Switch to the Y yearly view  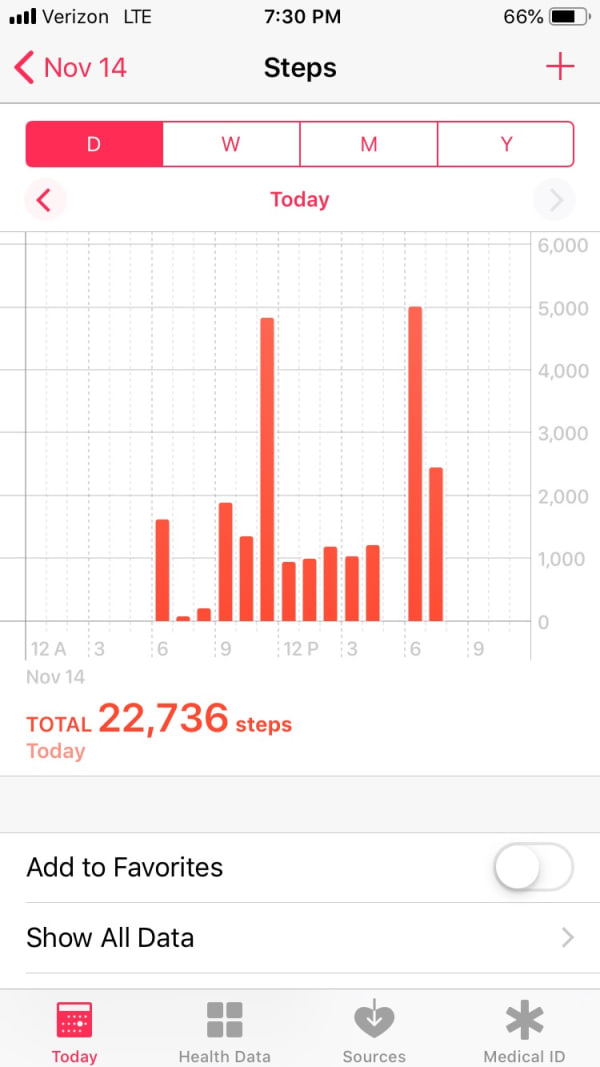coord(506,144)
